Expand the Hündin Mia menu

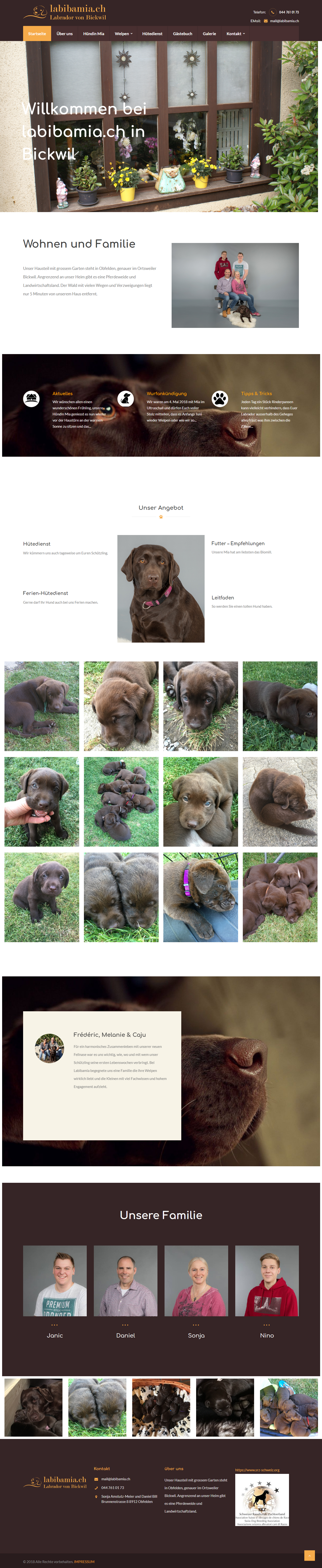pos(94,33)
